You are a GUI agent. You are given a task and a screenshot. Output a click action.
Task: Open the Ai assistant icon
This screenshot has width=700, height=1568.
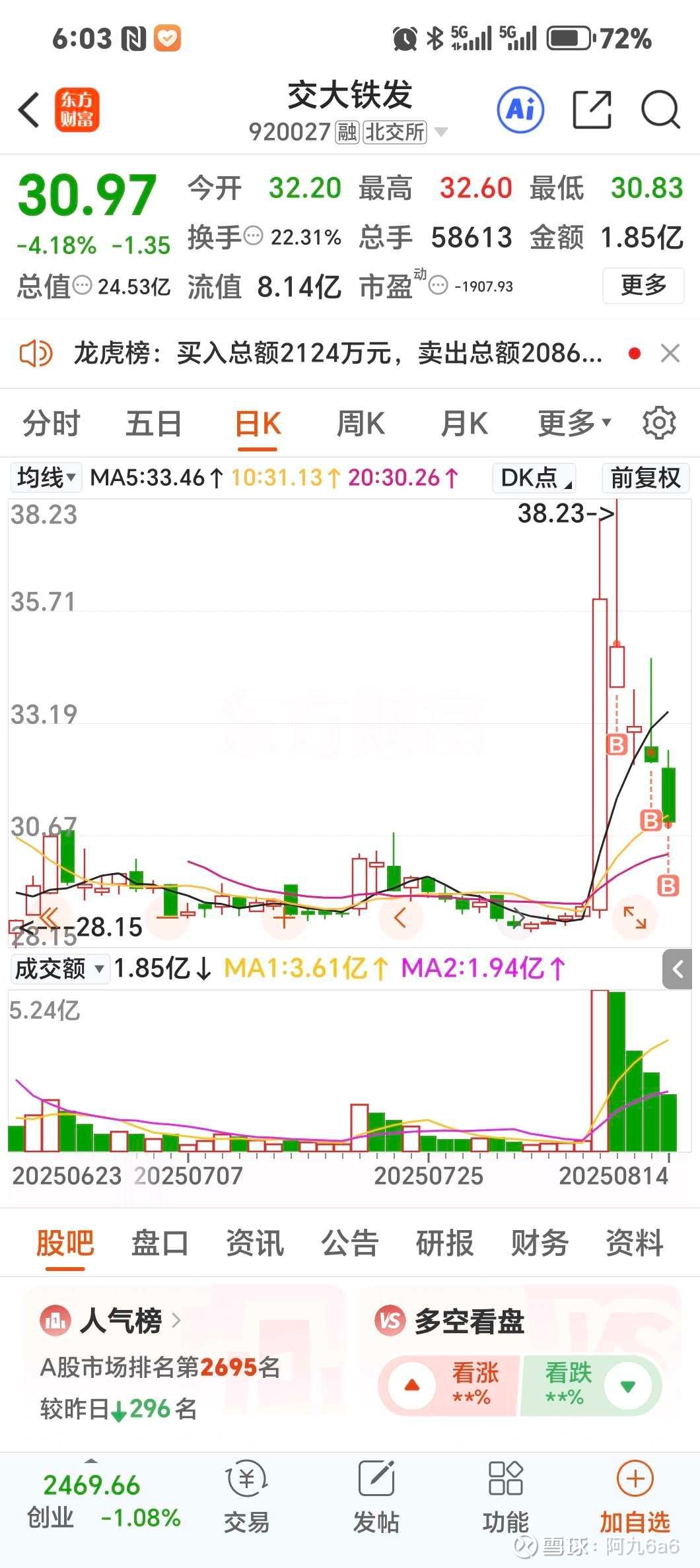(520, 109)
